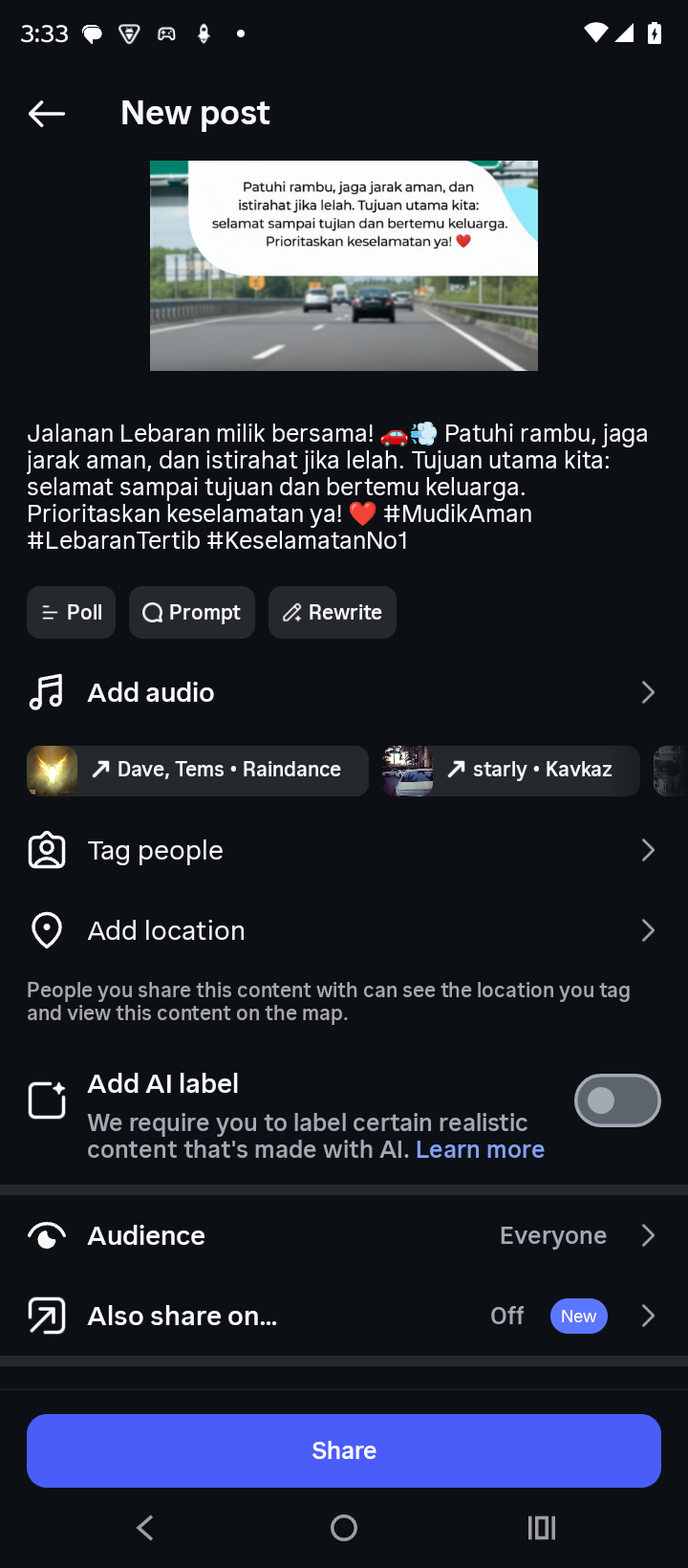
Task: Open the Learn more link
Action: pos(480,1149)
